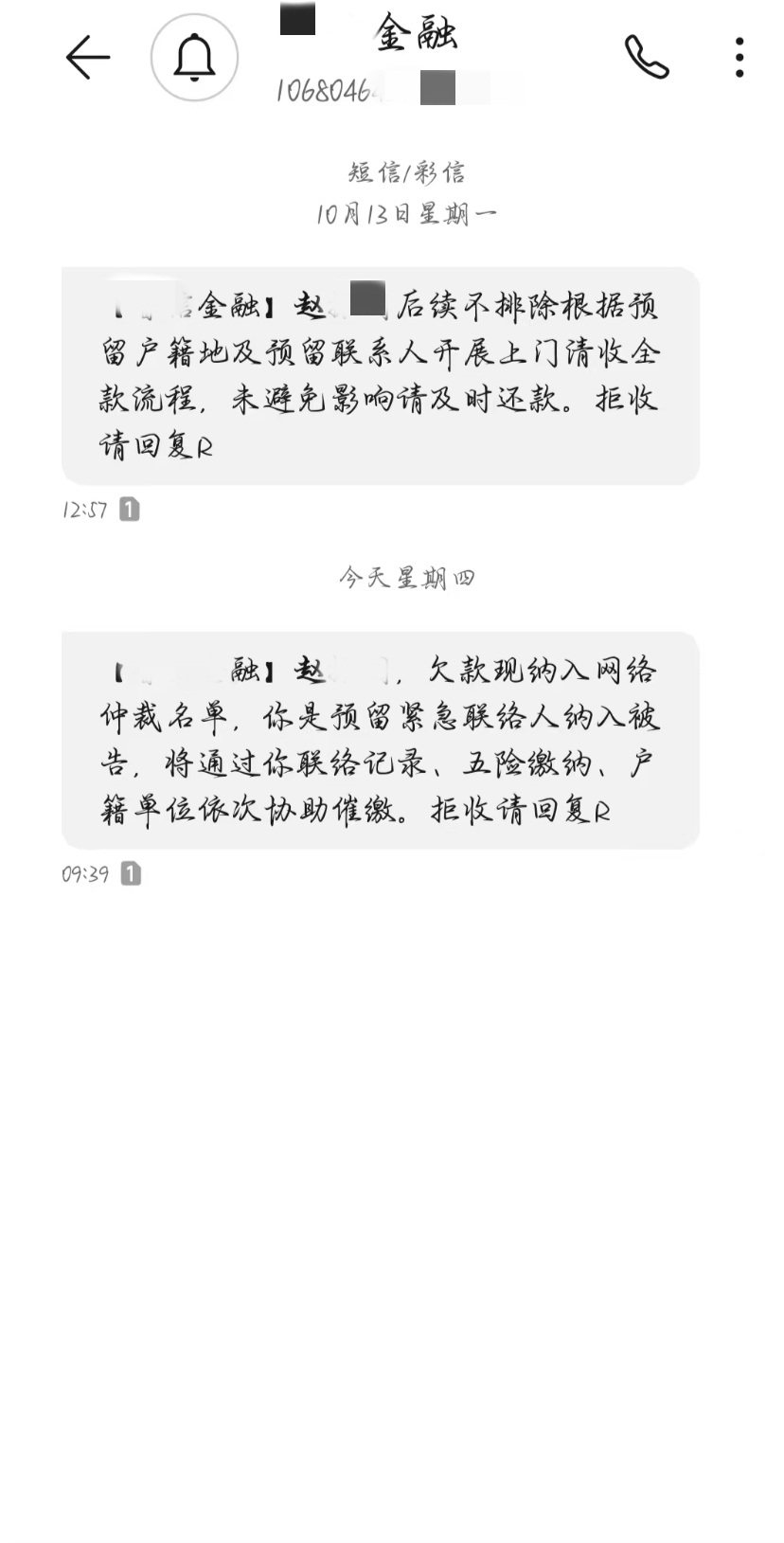Image resolution: width=784 pixels, height=1543 pixels.
Task: Call this sender with the phone icon
Action: 647,58
